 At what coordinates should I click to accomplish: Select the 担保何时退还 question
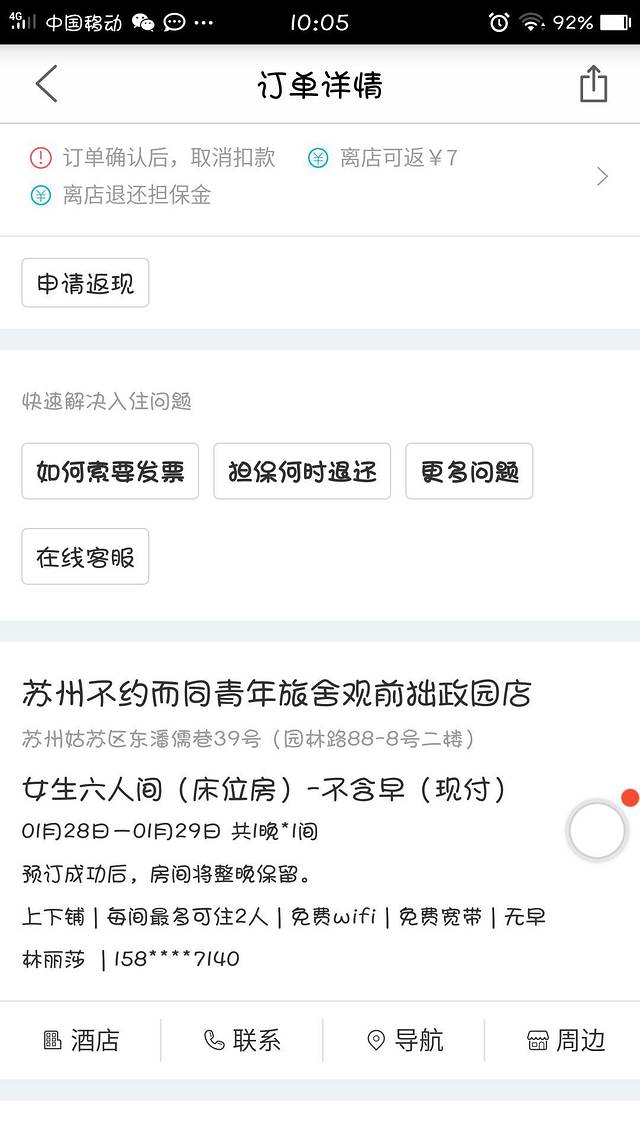pos(302,471)
